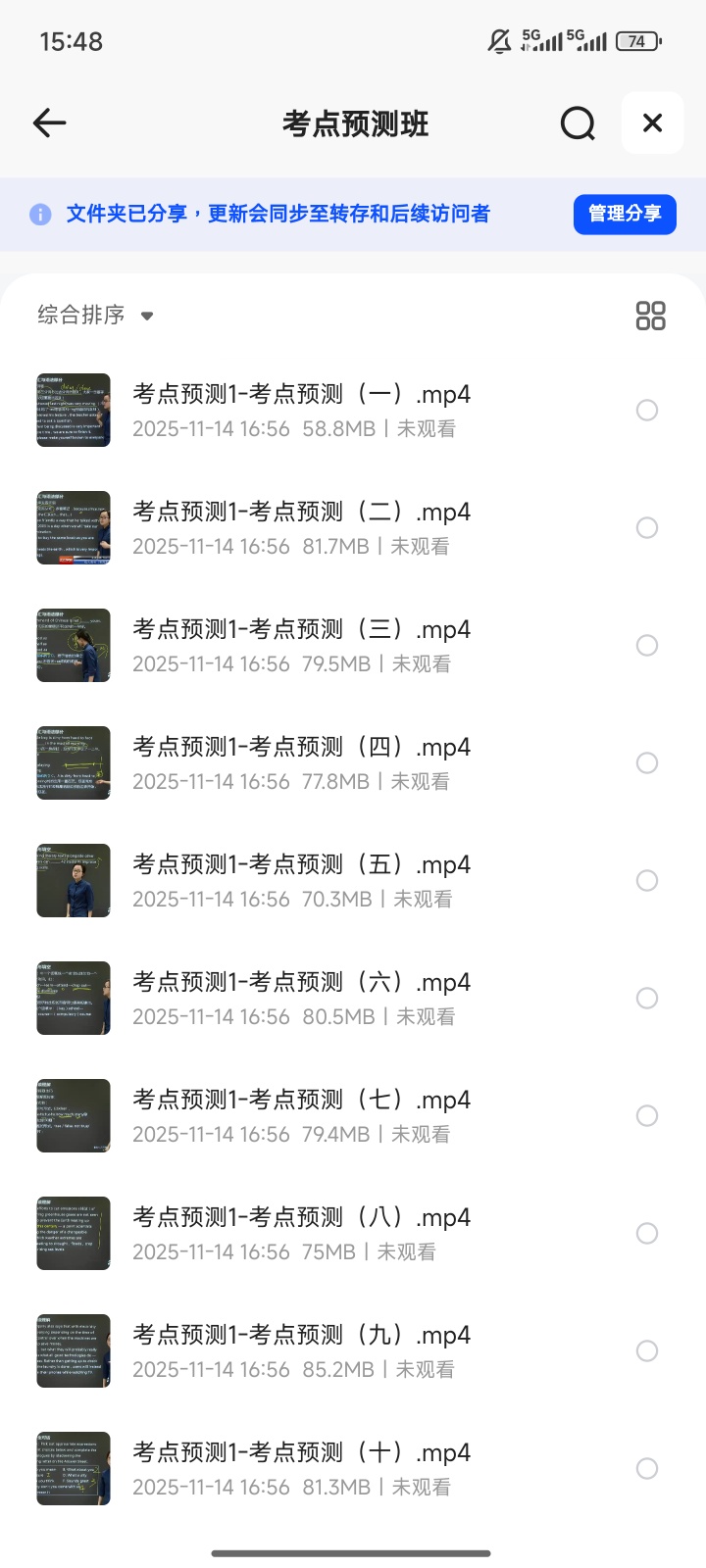Tap the battery indicator in the status bar
The width and height of the screenshot is (706, 1568).
(x=635, y=41)
